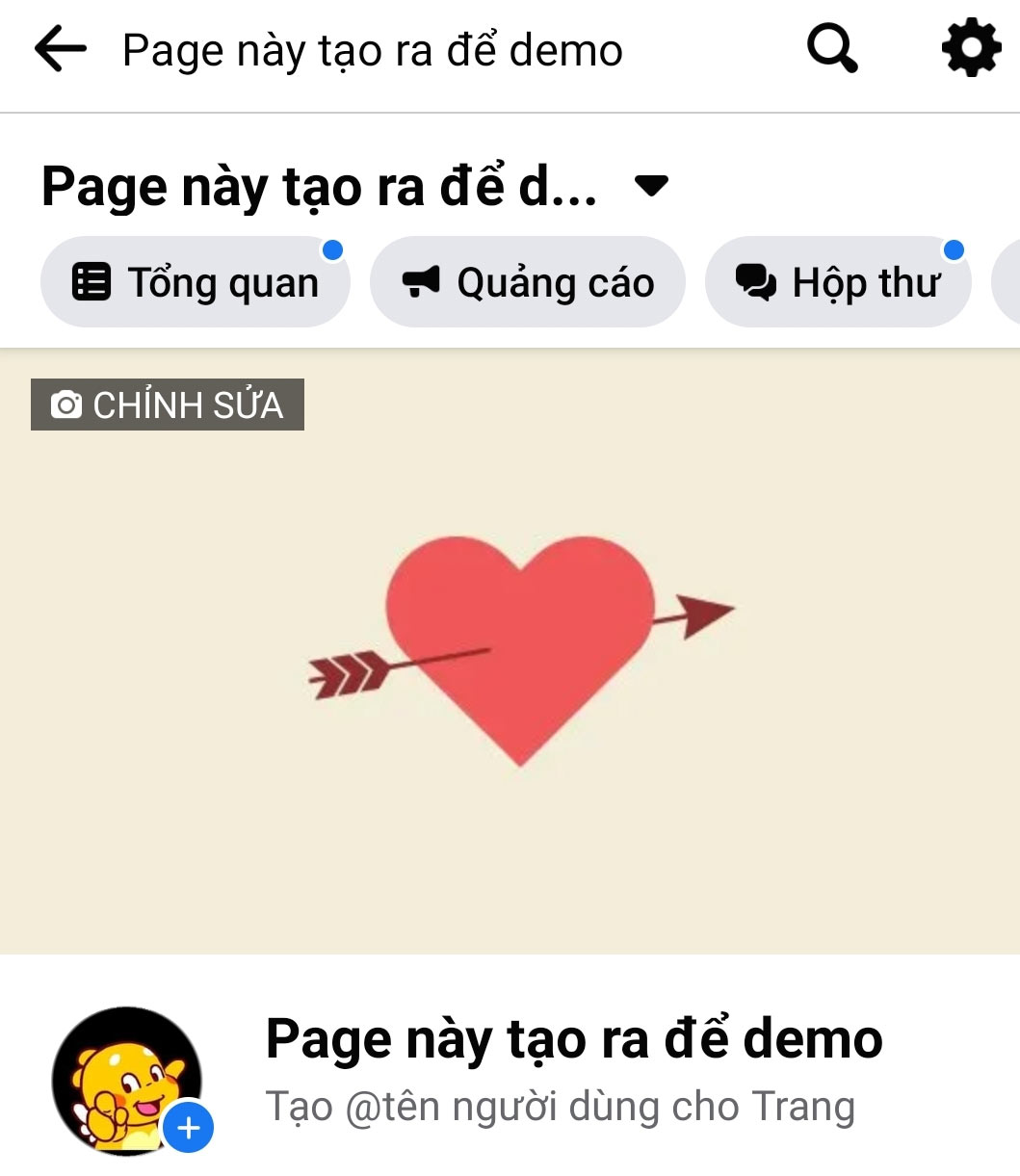The image size is (1020, 1176).
Task: Select the Tổng quan chip
Action: [x=196, y=283]
